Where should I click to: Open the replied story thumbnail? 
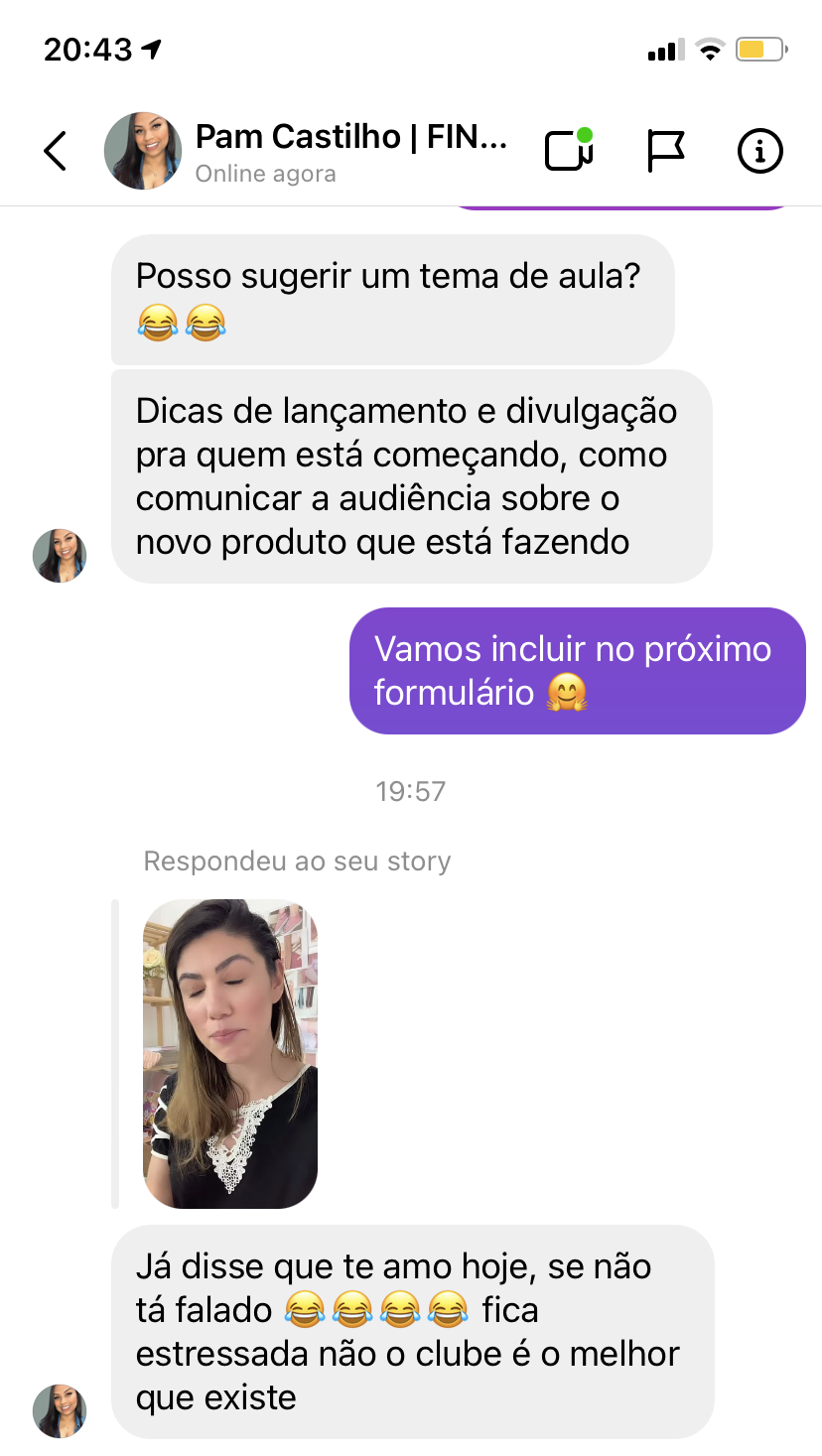tap(230, 1053)
